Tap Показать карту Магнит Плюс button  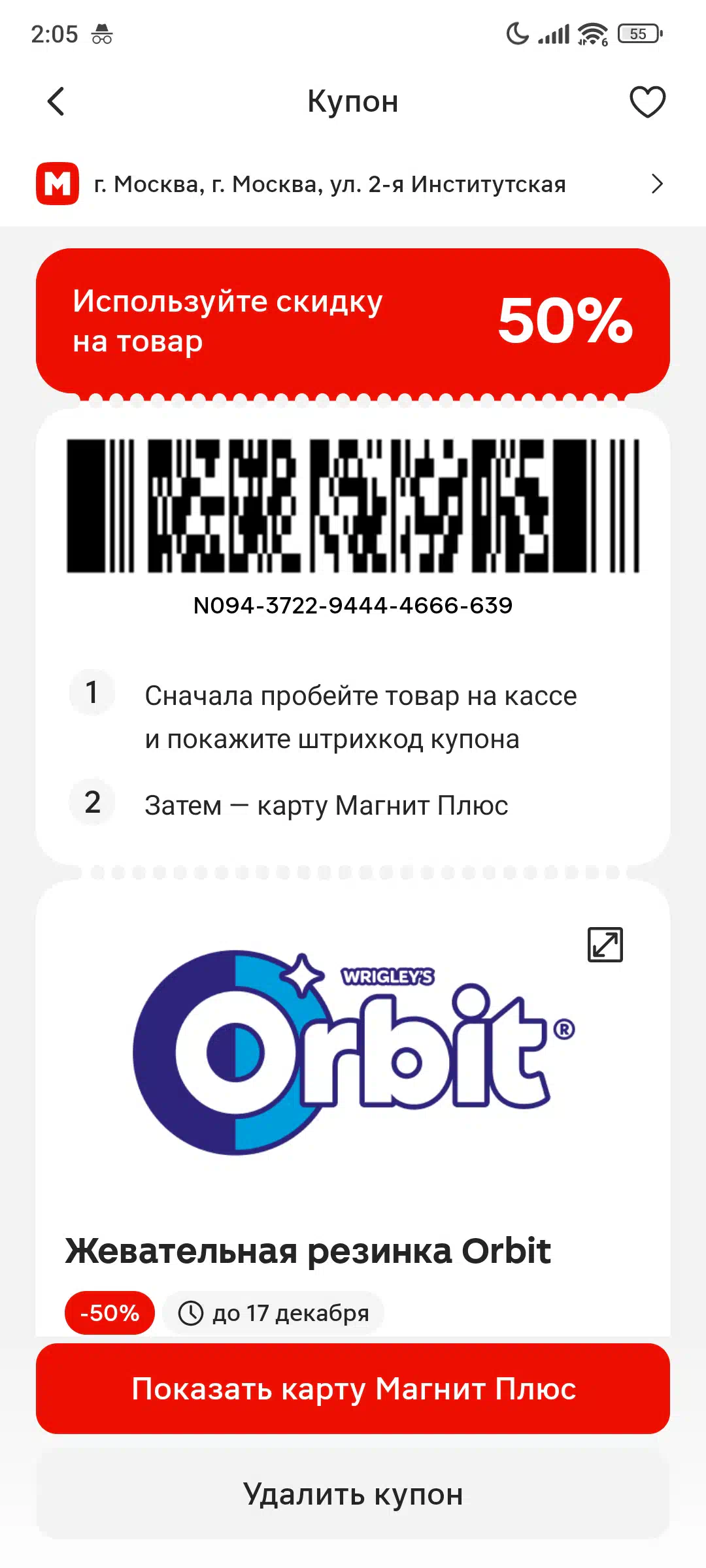pos(353,1388)
